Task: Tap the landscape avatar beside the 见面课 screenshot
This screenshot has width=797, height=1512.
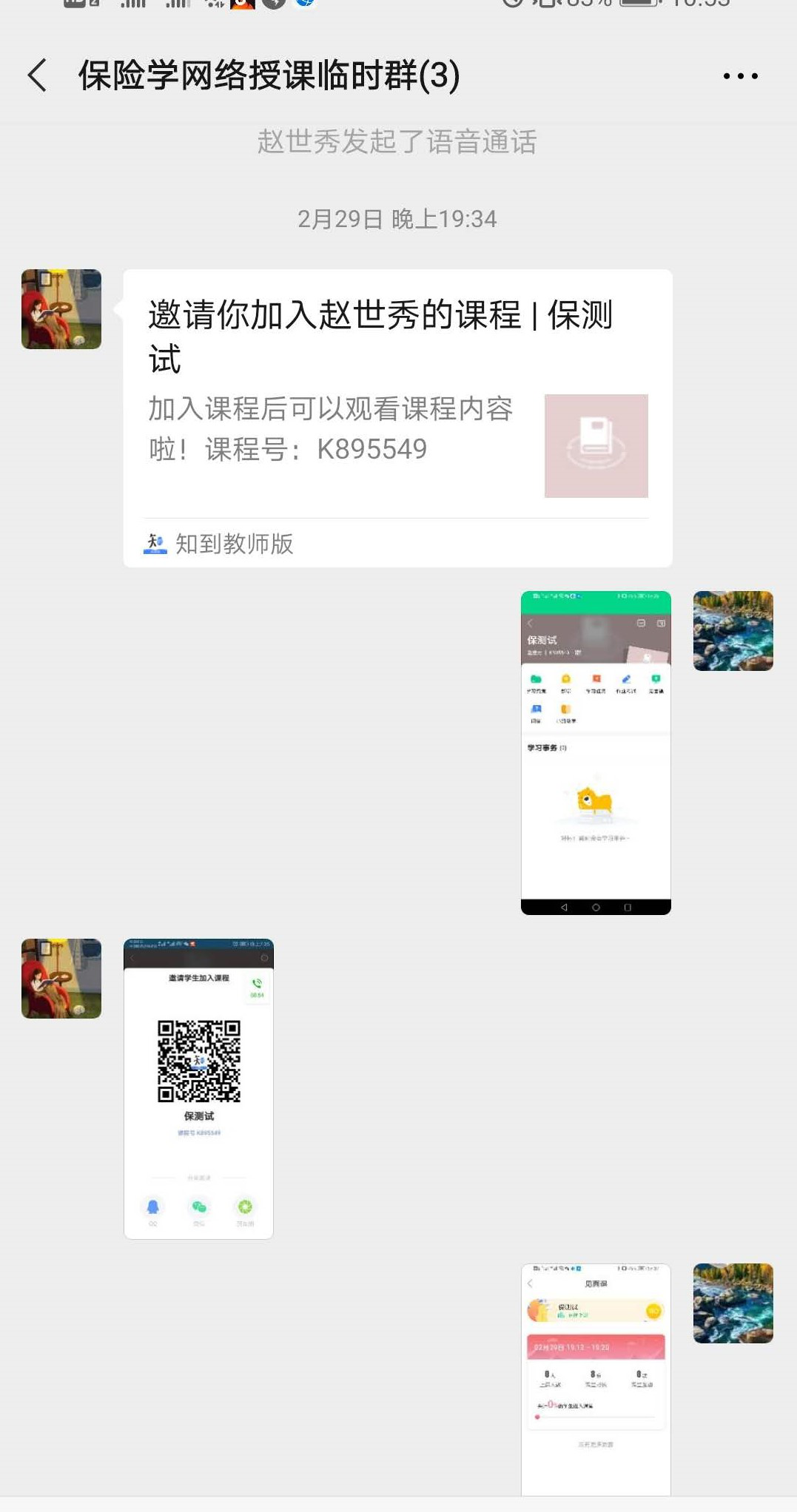Action: click(733, 1303)
